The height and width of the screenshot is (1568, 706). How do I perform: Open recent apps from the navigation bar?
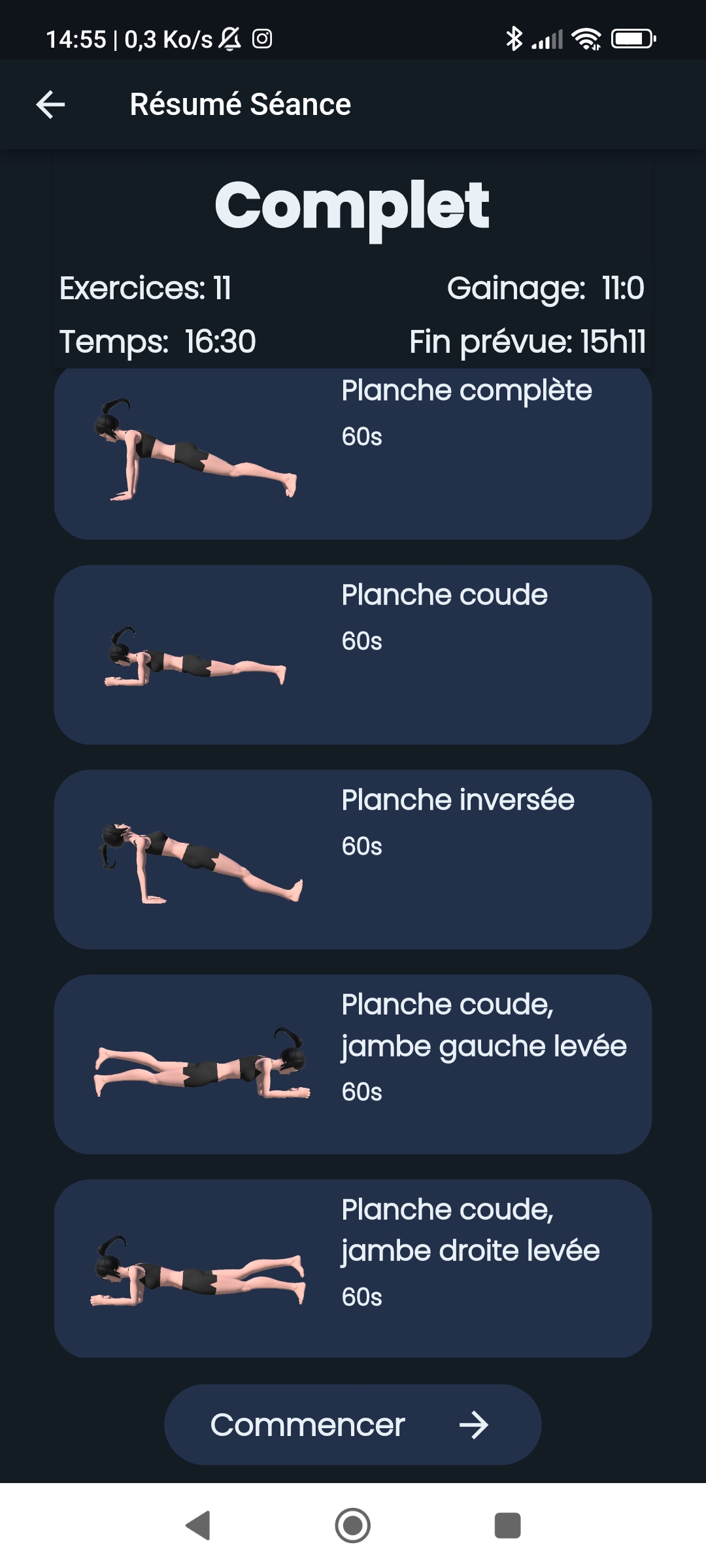point(507,1526)
